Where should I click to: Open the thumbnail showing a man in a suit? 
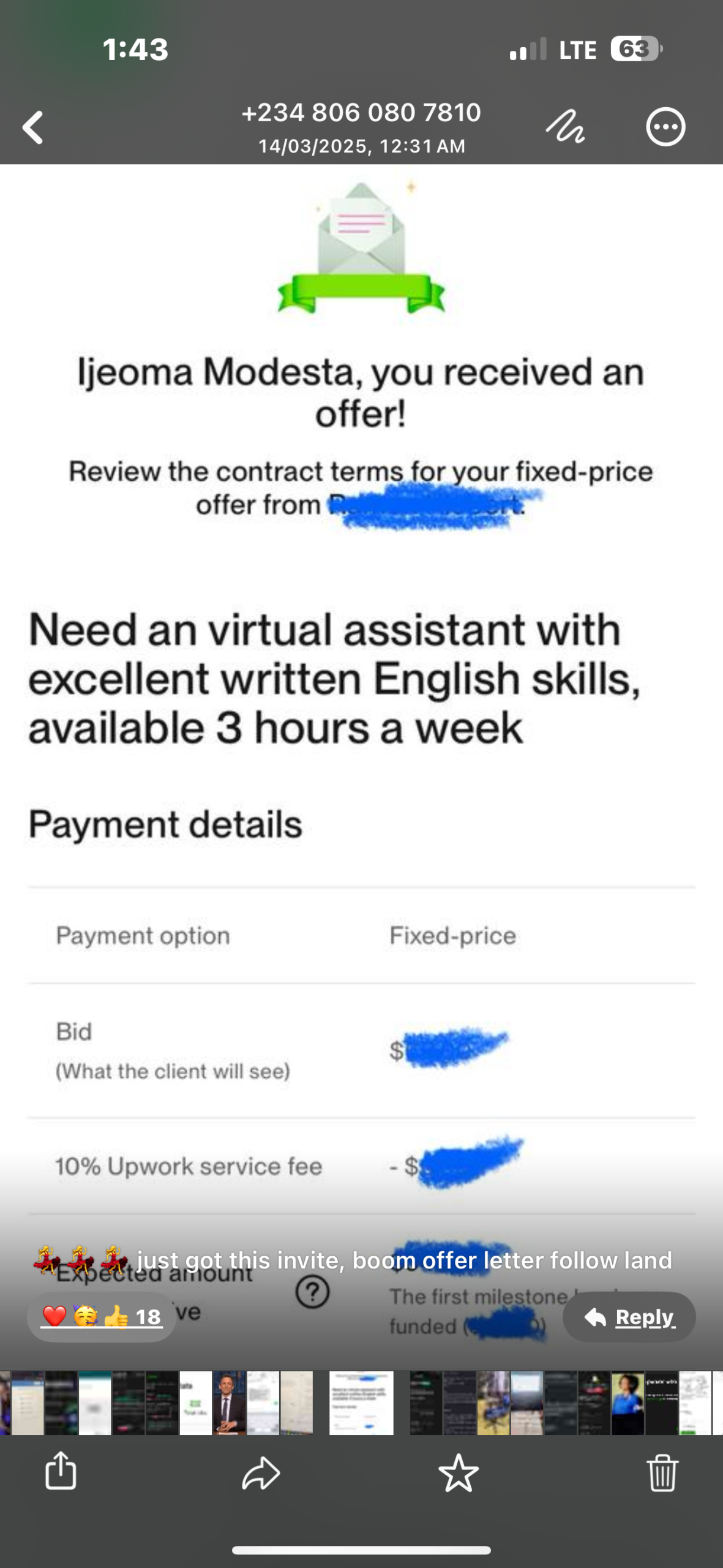click(229, 1403)
